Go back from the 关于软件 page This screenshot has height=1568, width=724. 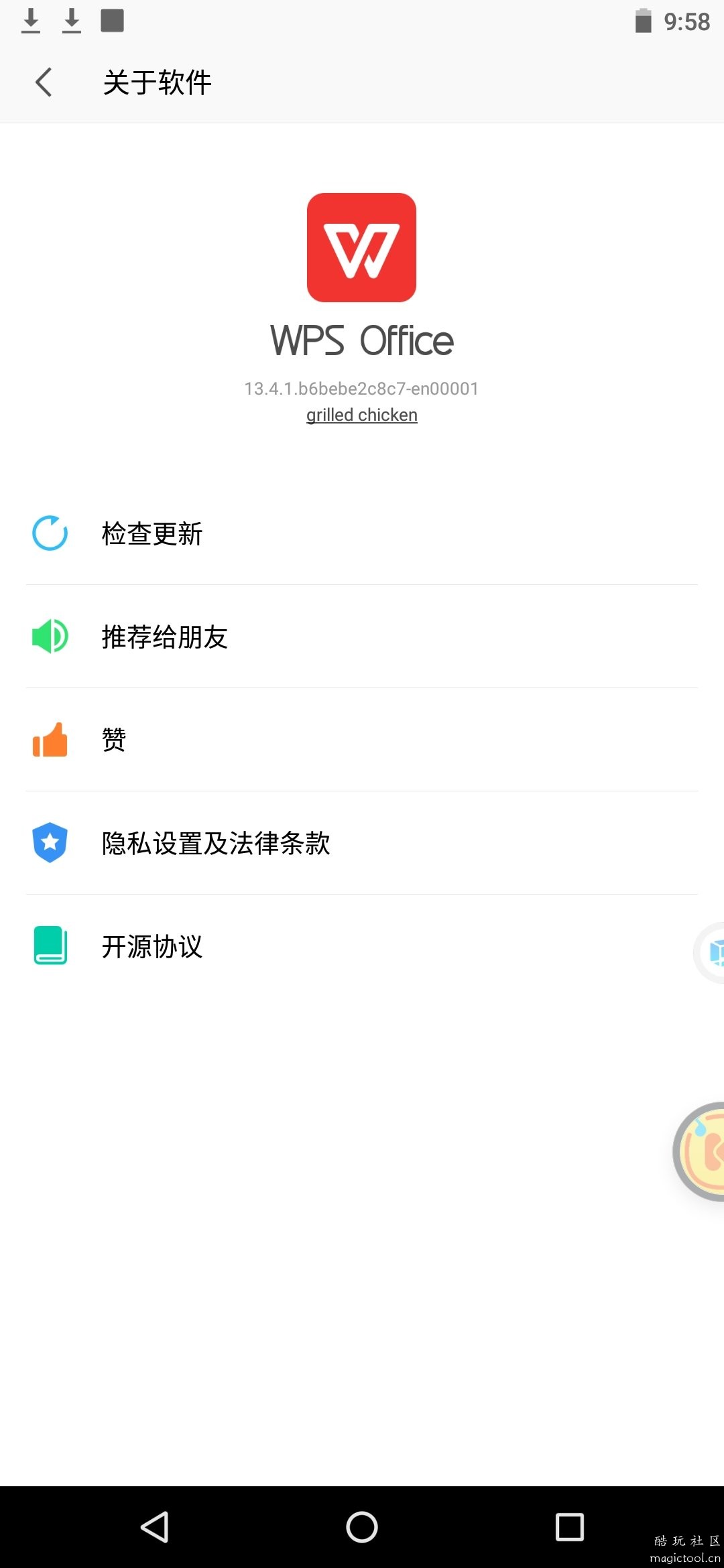pos(44,82)
